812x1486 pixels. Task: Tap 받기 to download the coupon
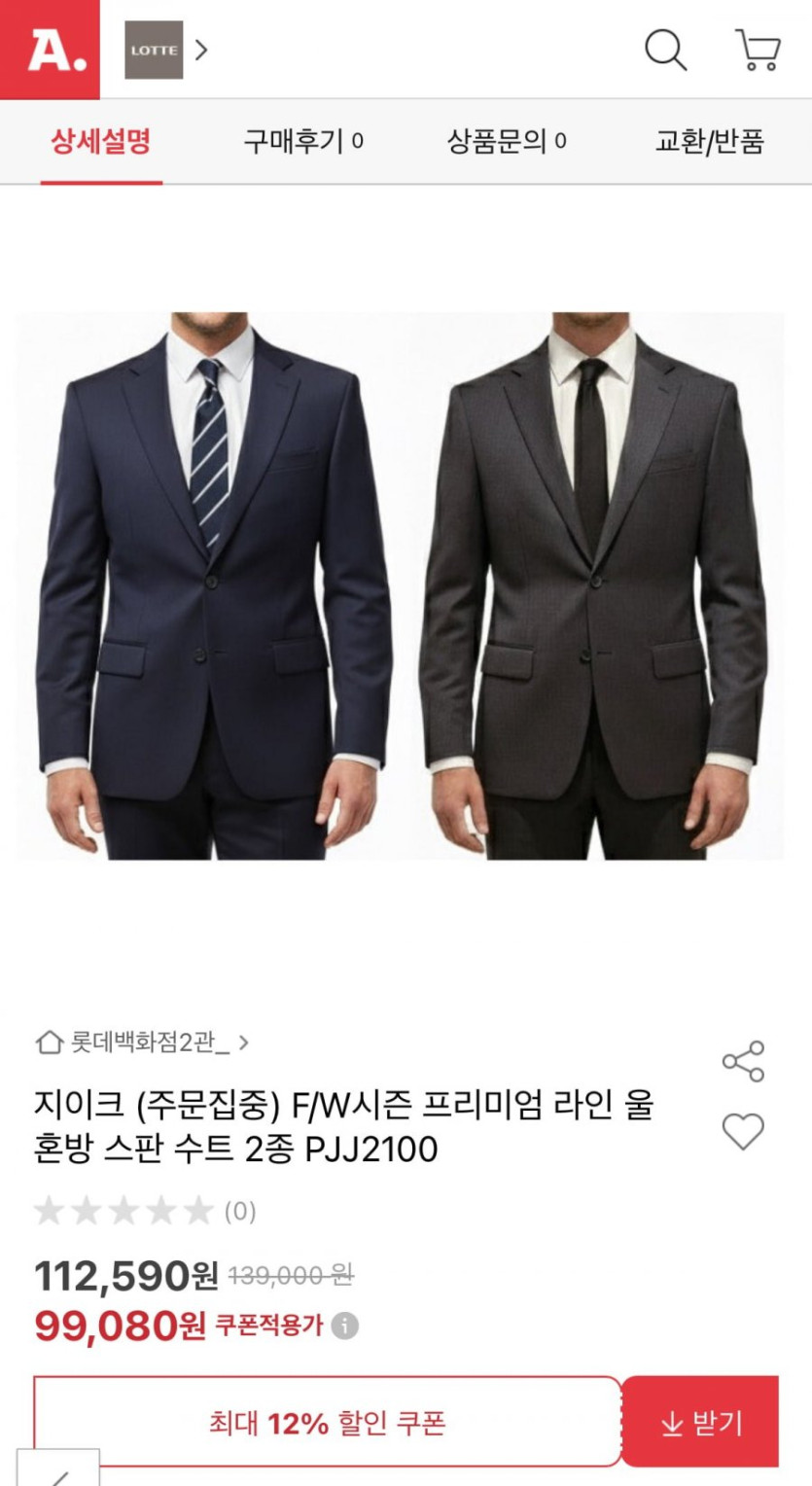click(x=700, y=1423)
